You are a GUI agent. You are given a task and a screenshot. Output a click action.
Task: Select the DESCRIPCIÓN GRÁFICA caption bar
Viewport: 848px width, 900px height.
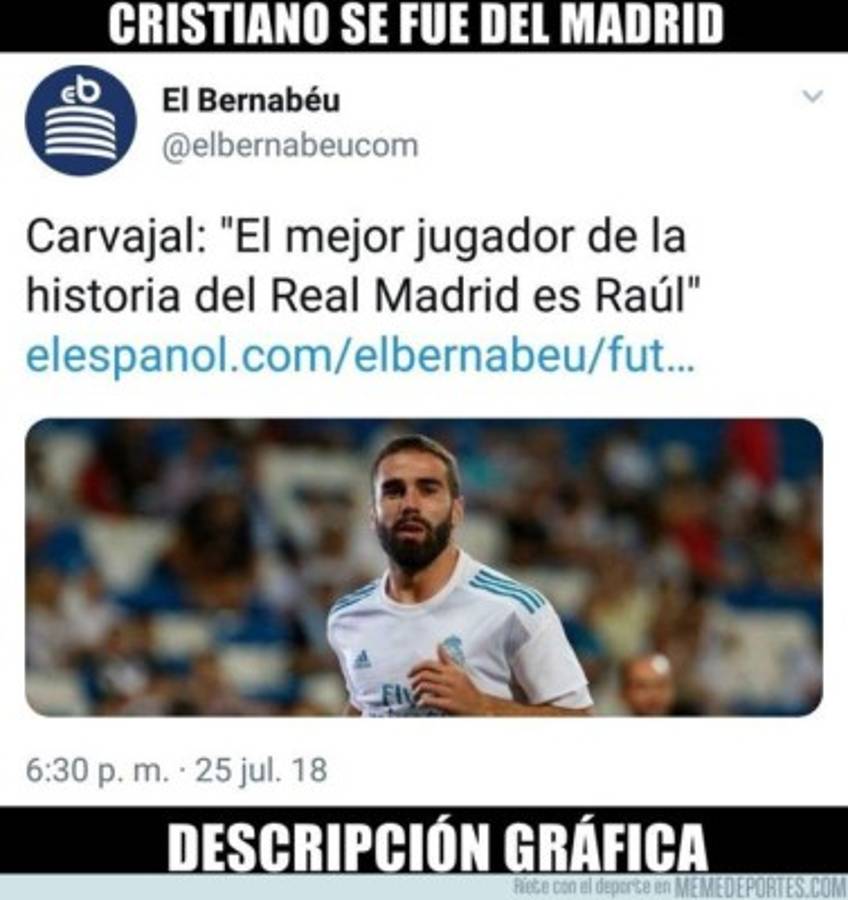(424, 845)
